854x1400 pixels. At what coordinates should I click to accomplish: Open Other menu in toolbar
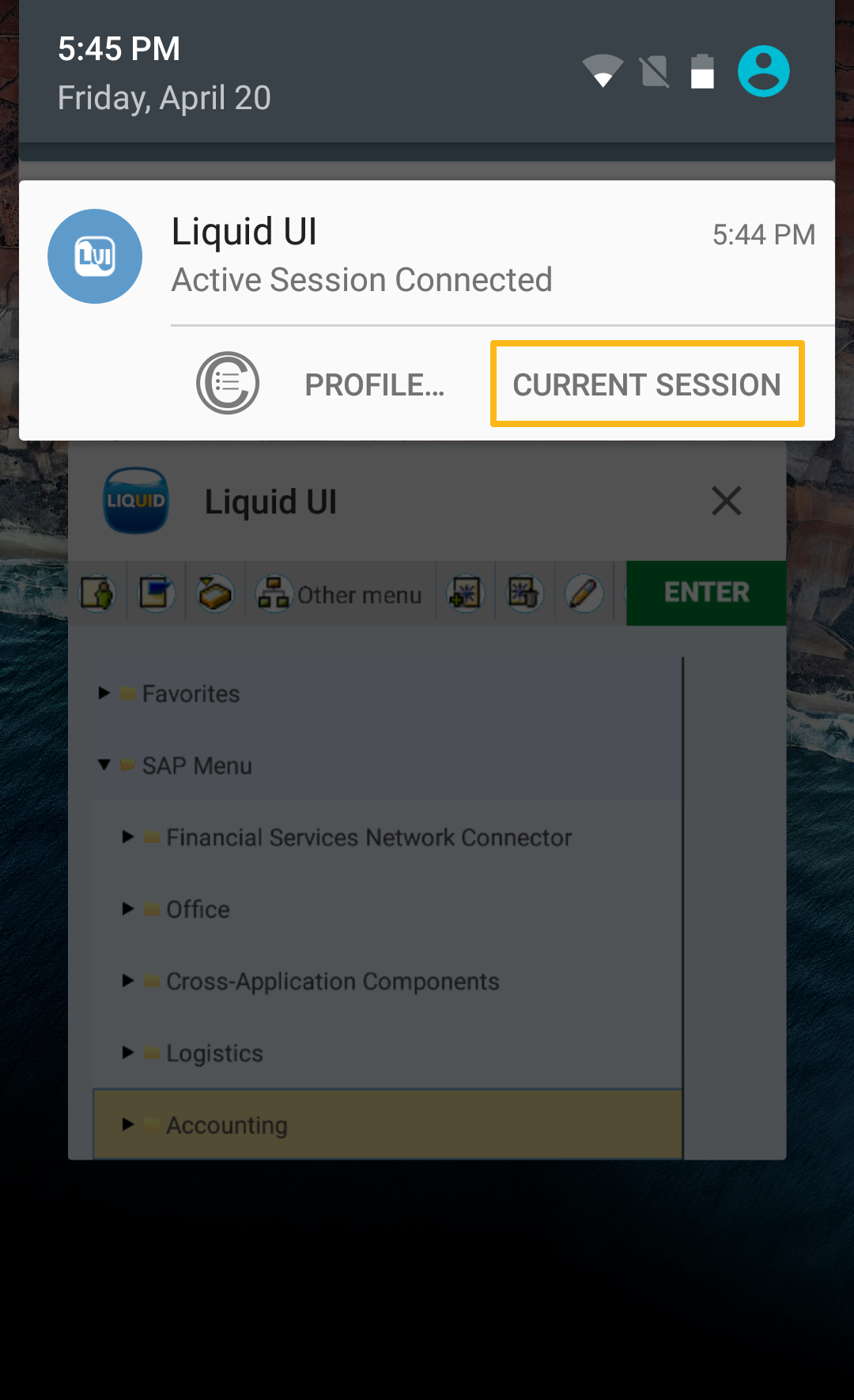click(x=340, y=594)
